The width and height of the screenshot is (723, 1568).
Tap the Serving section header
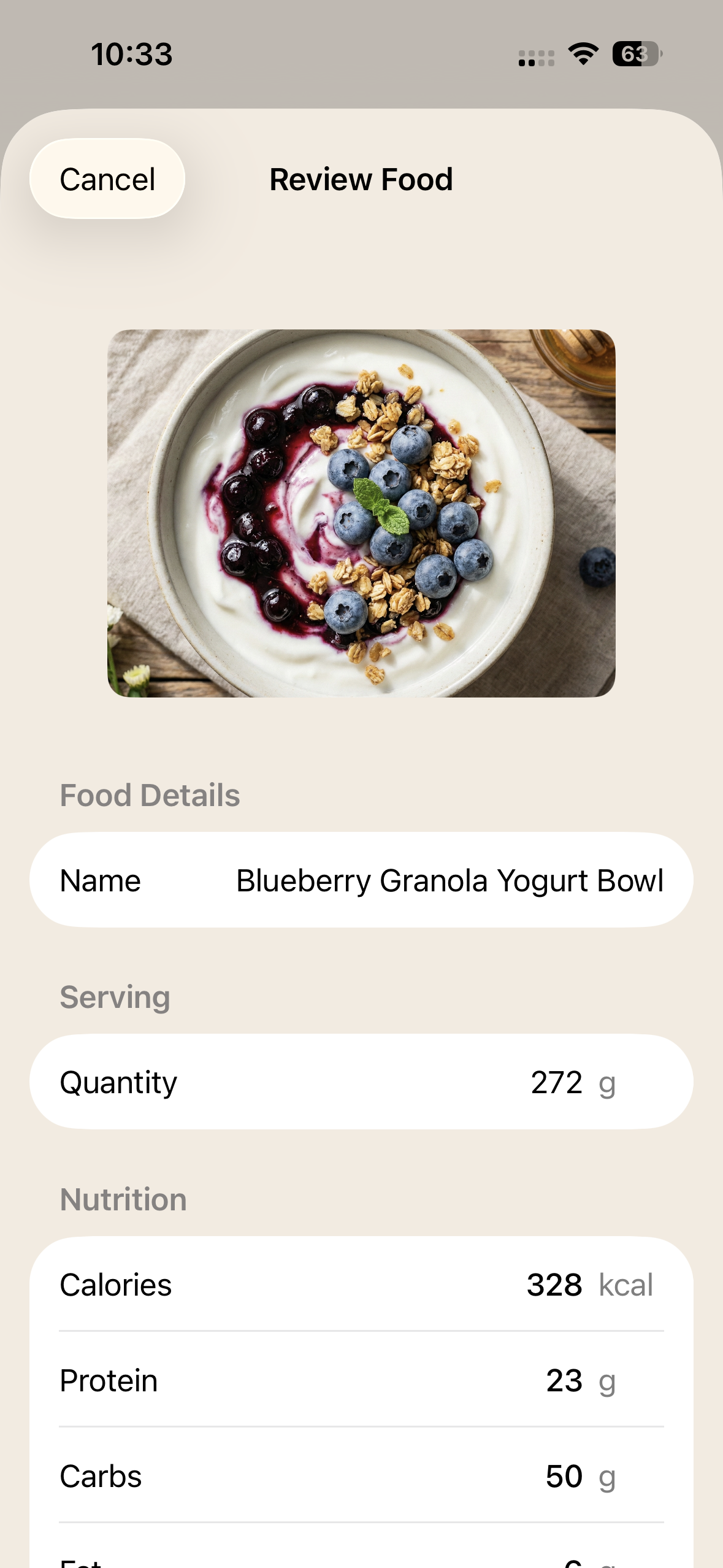coord(115,996)
